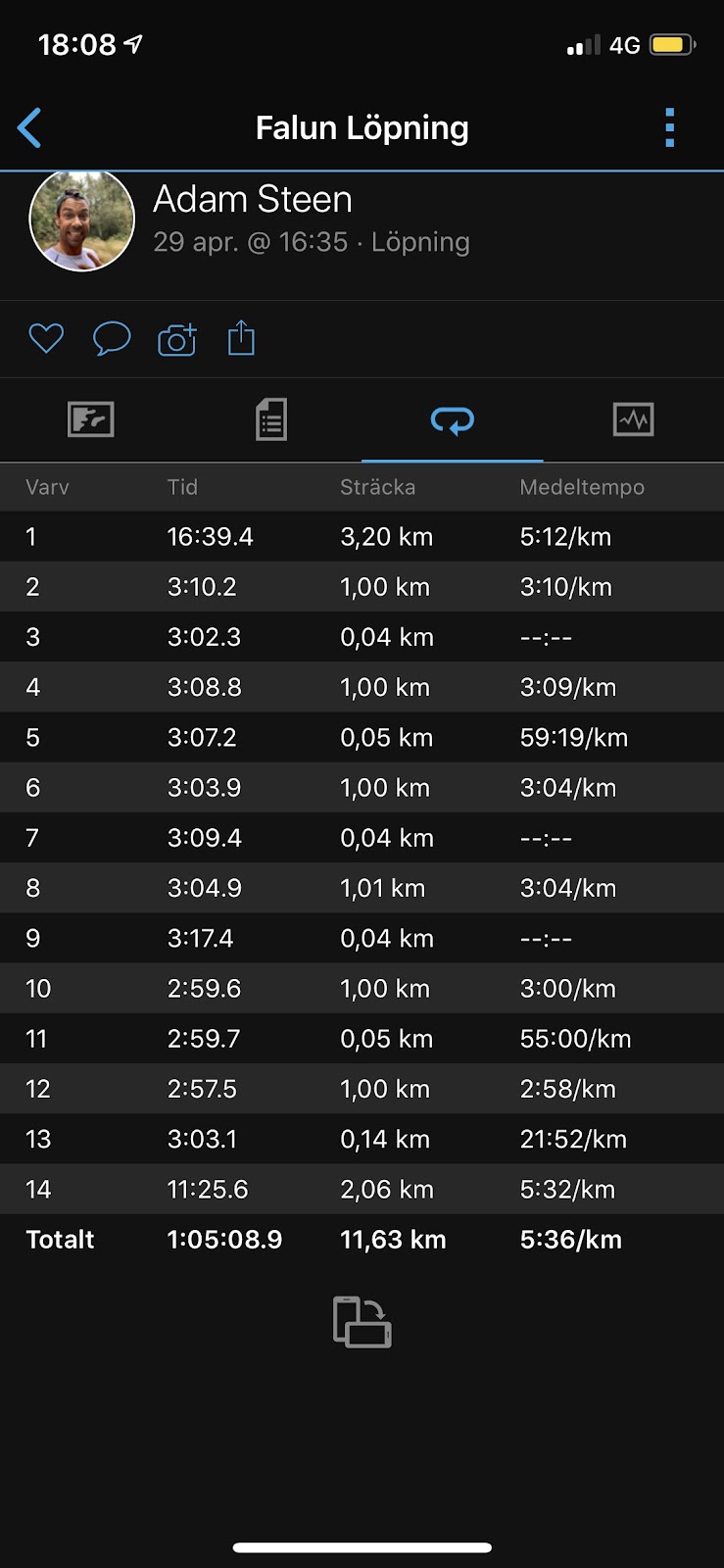Go back using the top-left arrow
This screenshot has height=1568, width=724.
tap(30, 128)
